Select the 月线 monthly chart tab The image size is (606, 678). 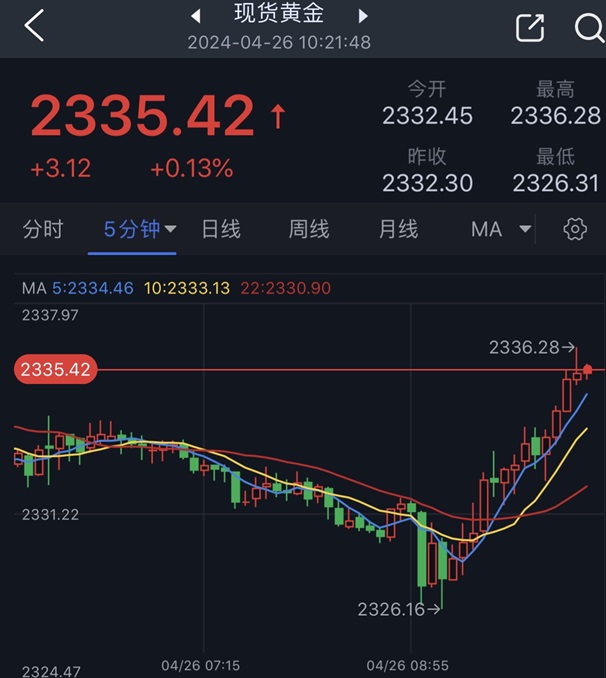click(398, 229)
